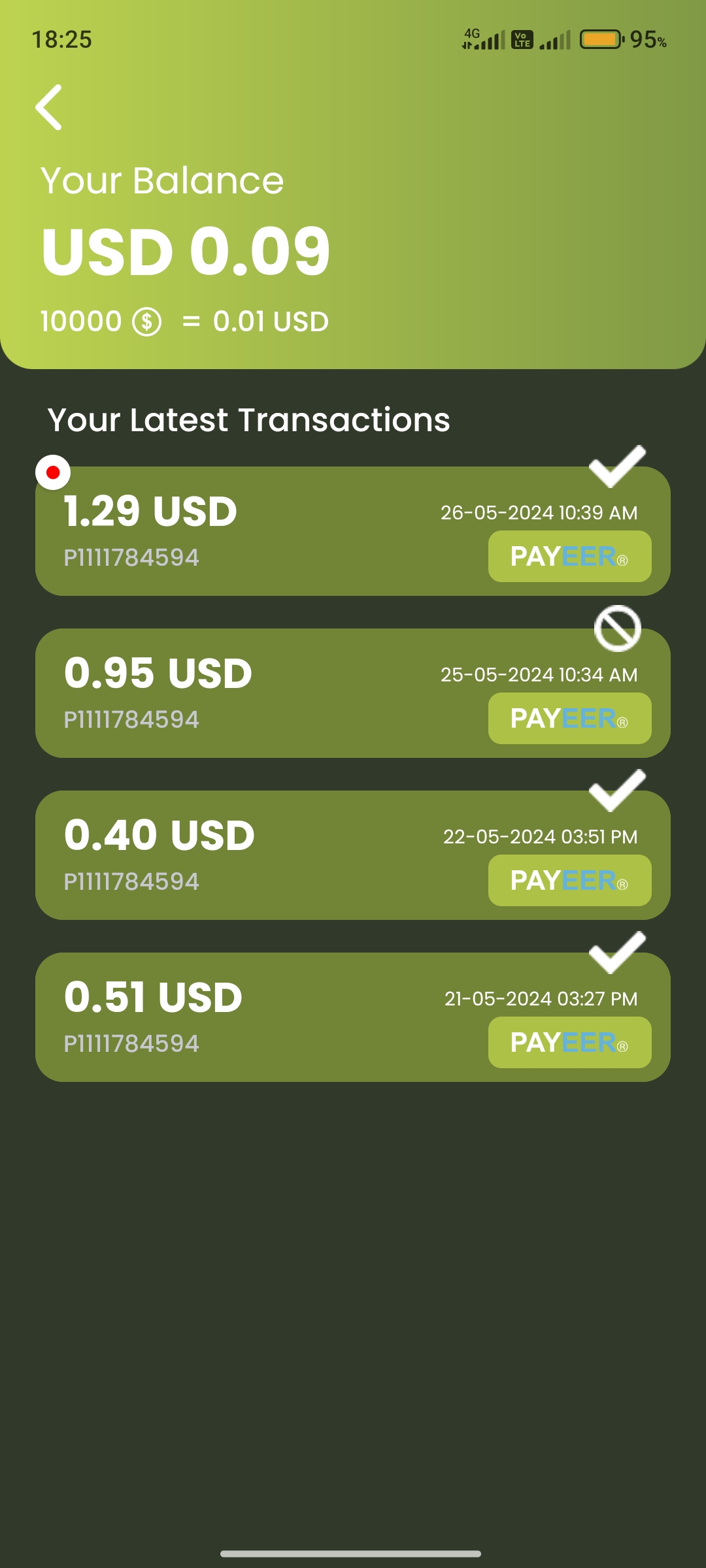Go back using the top arrow
This screenshot has width=706, height=1568.
click(x=49, y=107)
